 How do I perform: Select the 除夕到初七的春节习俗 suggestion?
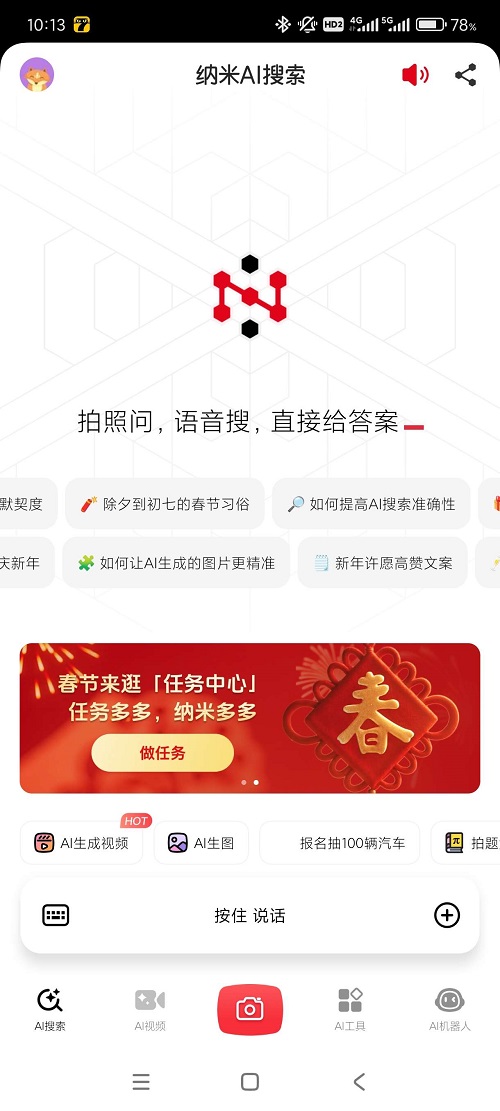click(x=165, y=504)
